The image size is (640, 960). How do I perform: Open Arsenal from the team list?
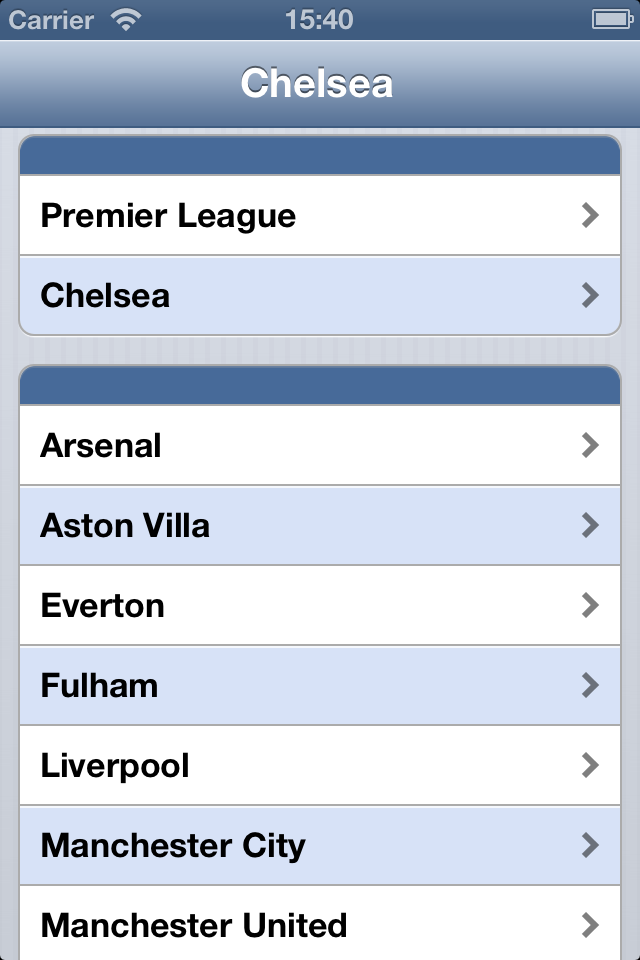pos(320,445)
